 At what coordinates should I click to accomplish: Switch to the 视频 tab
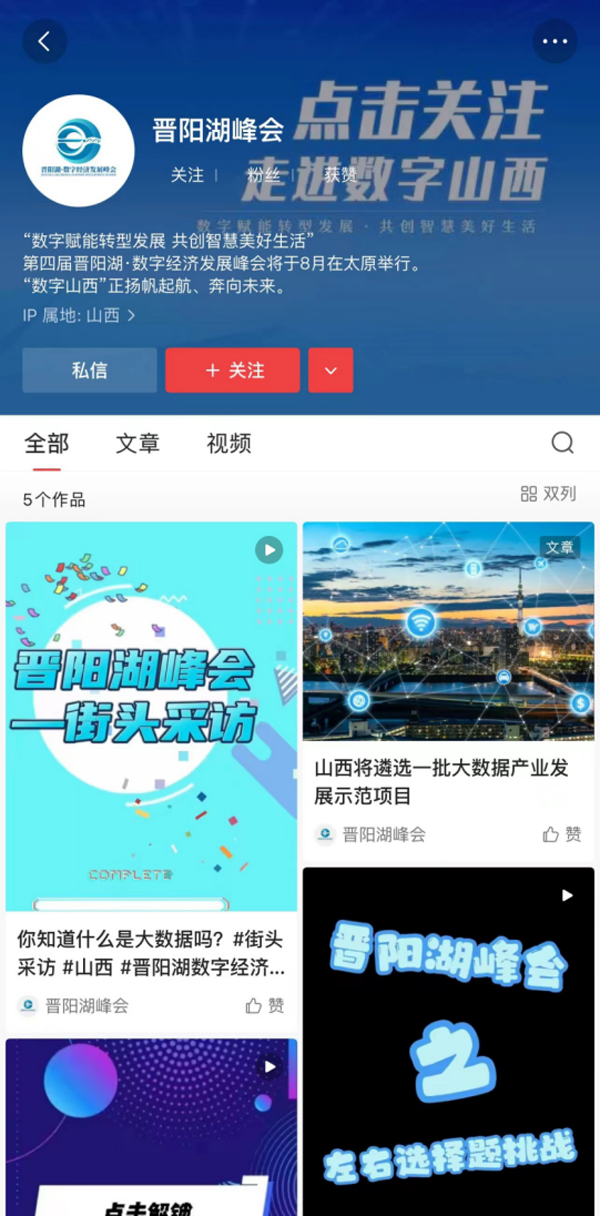(228, 443)
